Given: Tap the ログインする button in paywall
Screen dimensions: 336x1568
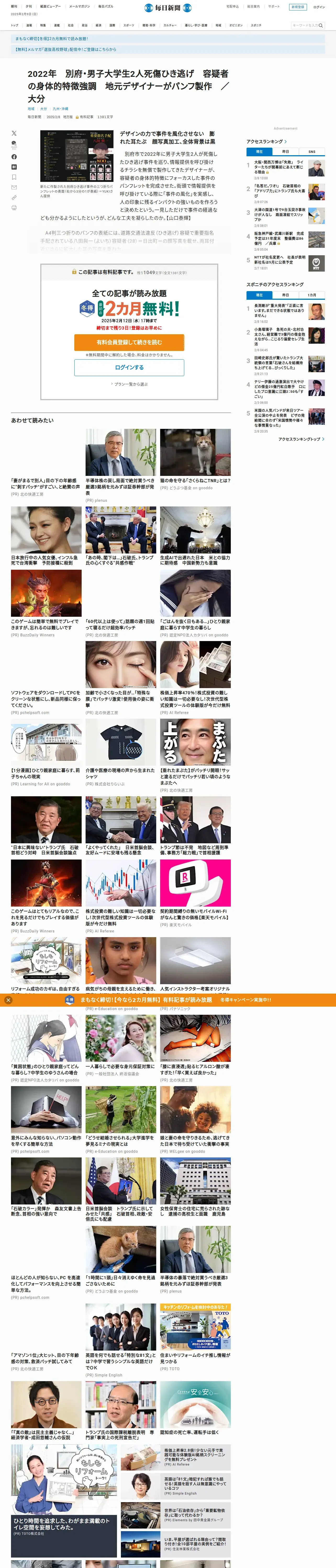Looking at the screenshot, I should (x=129, y=367).
